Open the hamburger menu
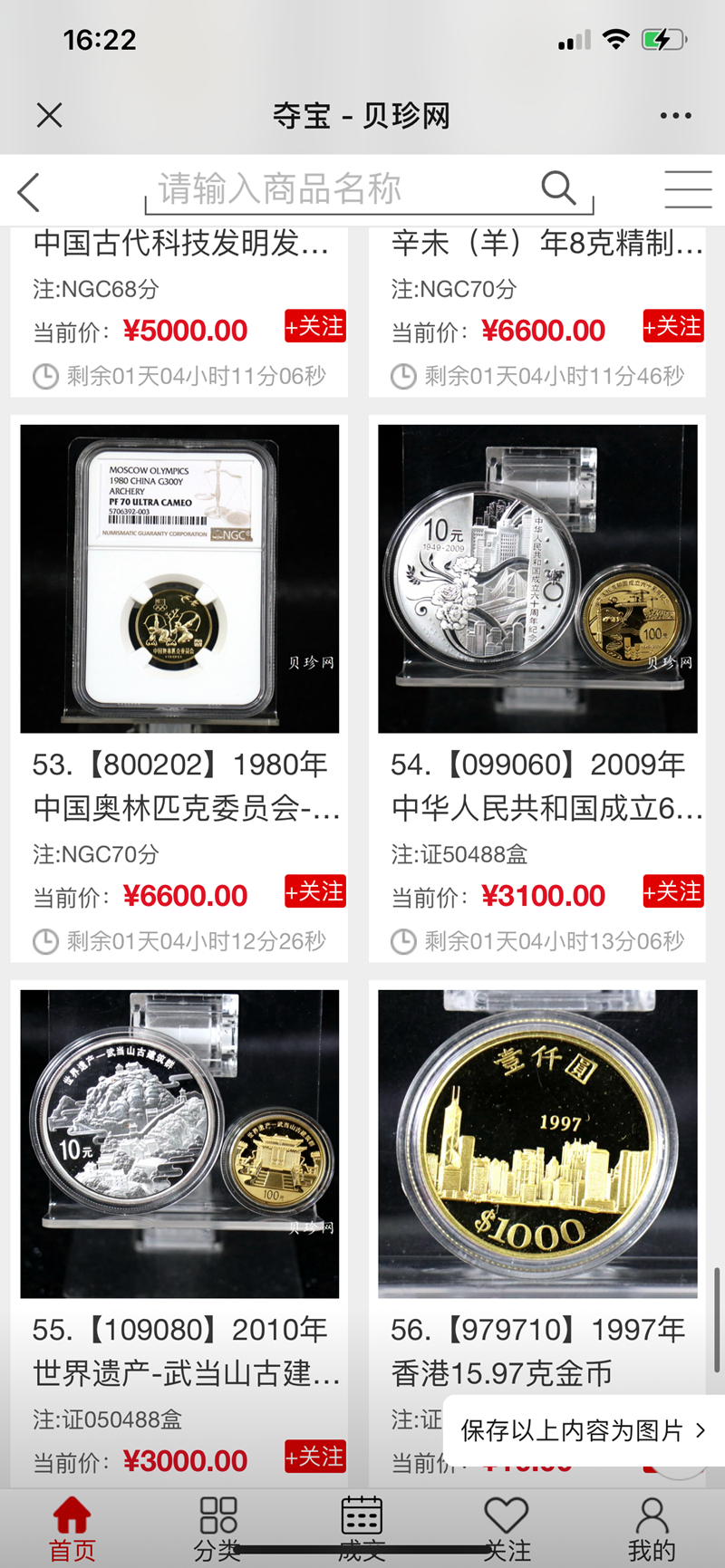 pyautogui.click(x=687, y=189)
